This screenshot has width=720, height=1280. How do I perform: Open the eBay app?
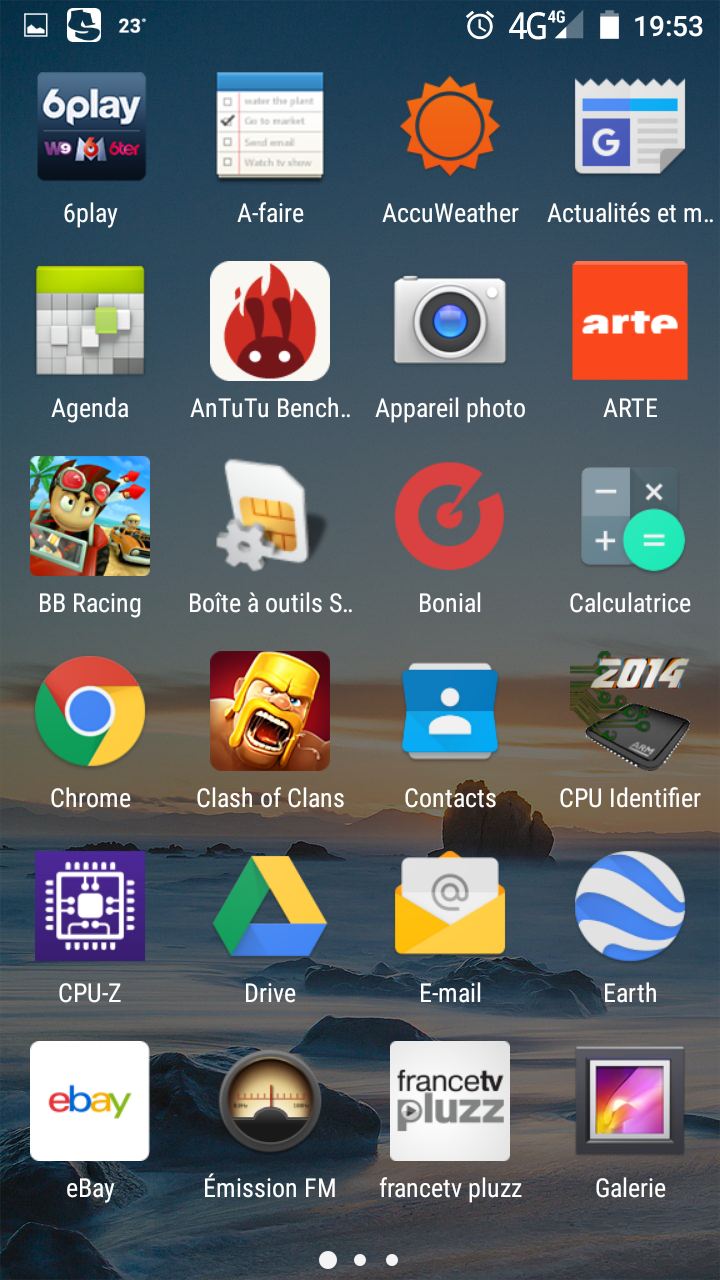(90, 1100)
